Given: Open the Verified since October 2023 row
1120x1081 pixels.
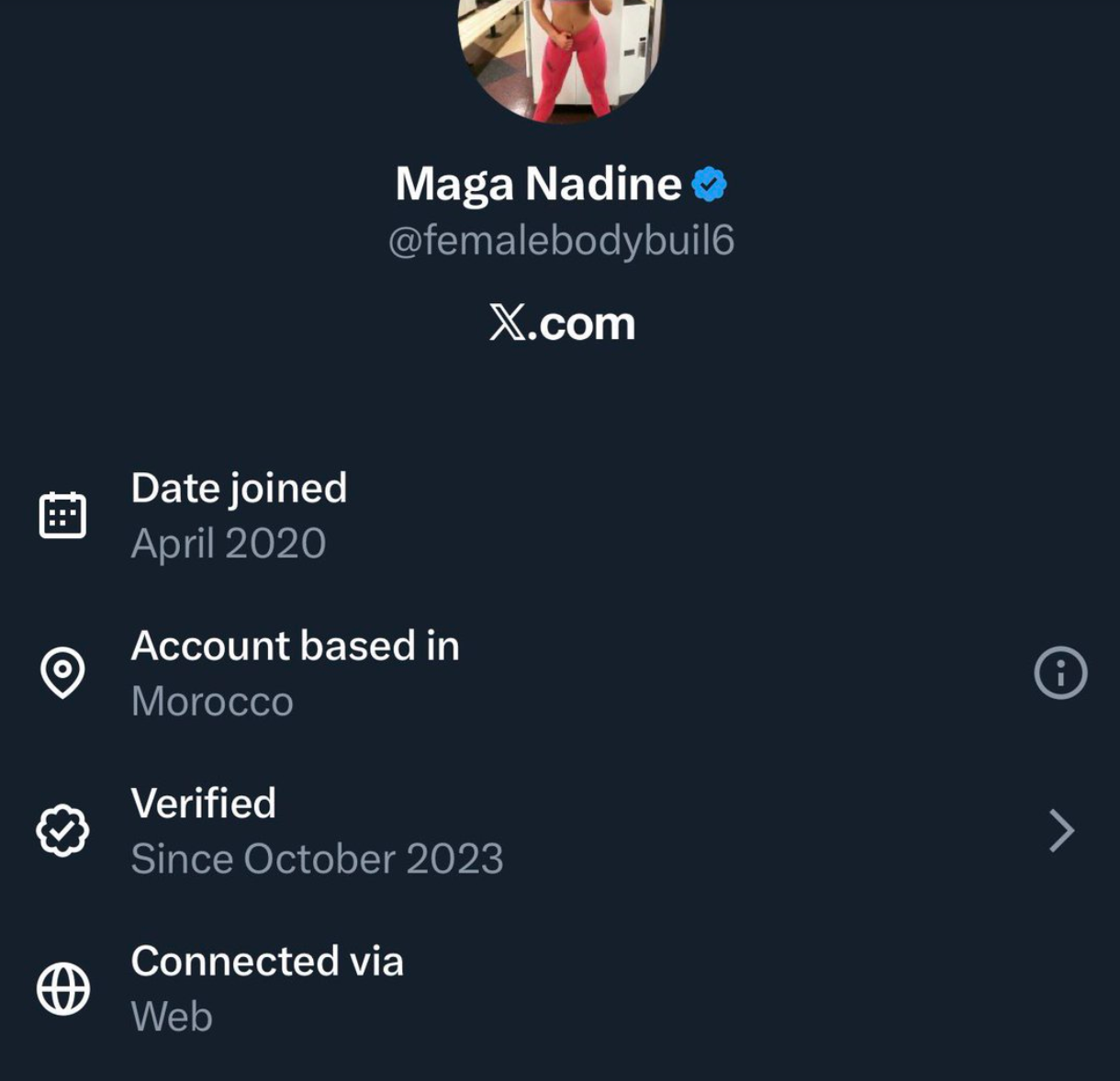Looking at the screenshot, I should pyautogui.click(x=560, y=831).
